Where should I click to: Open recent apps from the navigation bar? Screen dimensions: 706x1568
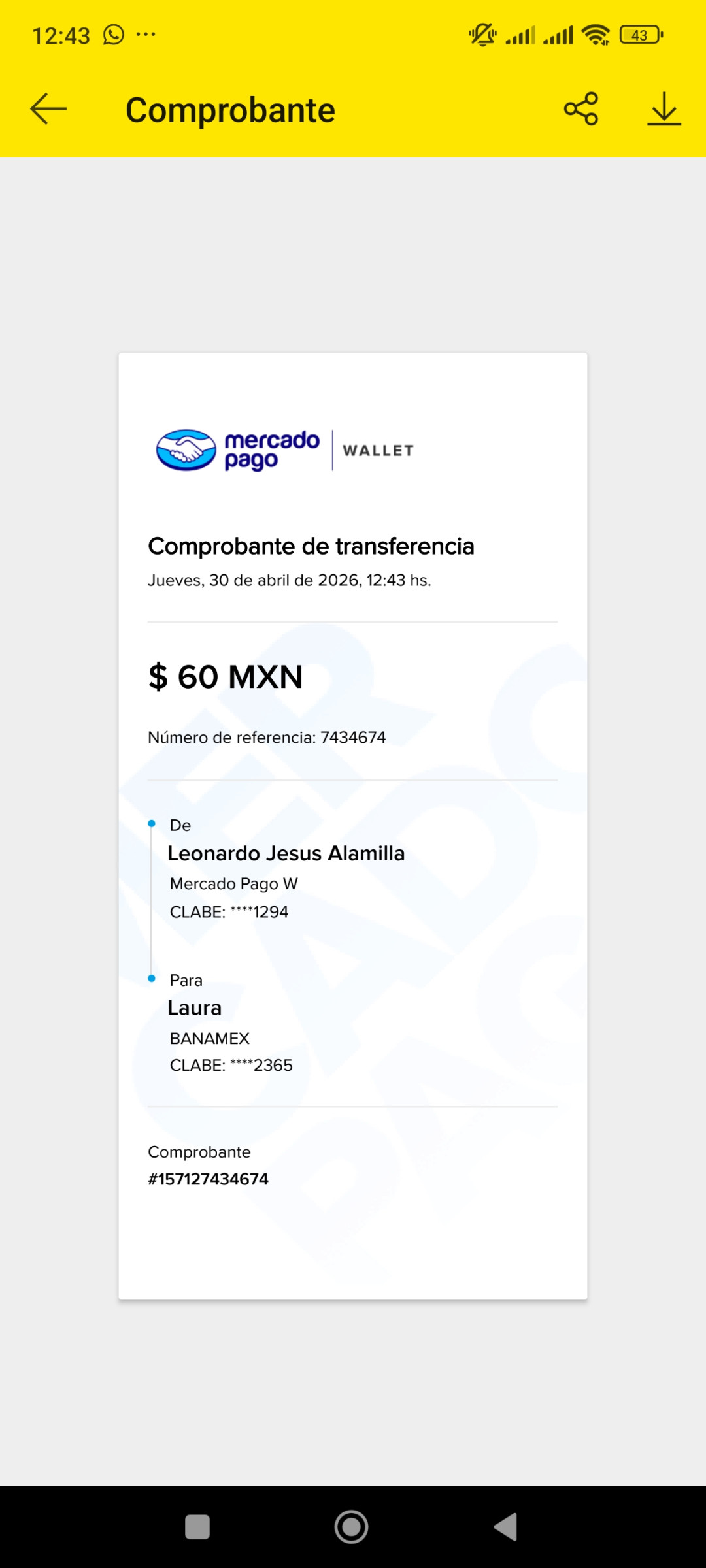coord(197,1527)
